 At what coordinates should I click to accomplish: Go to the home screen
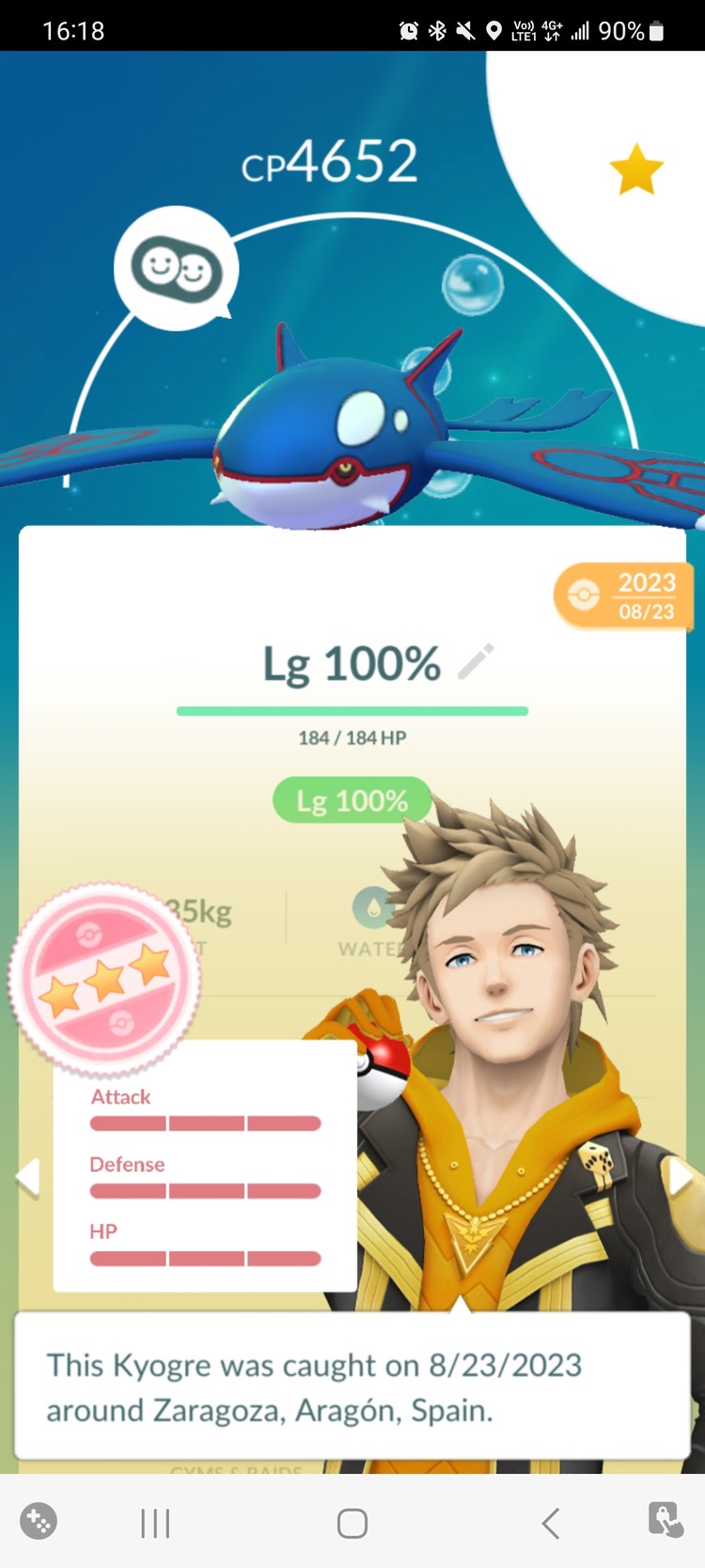[352, 1523]
